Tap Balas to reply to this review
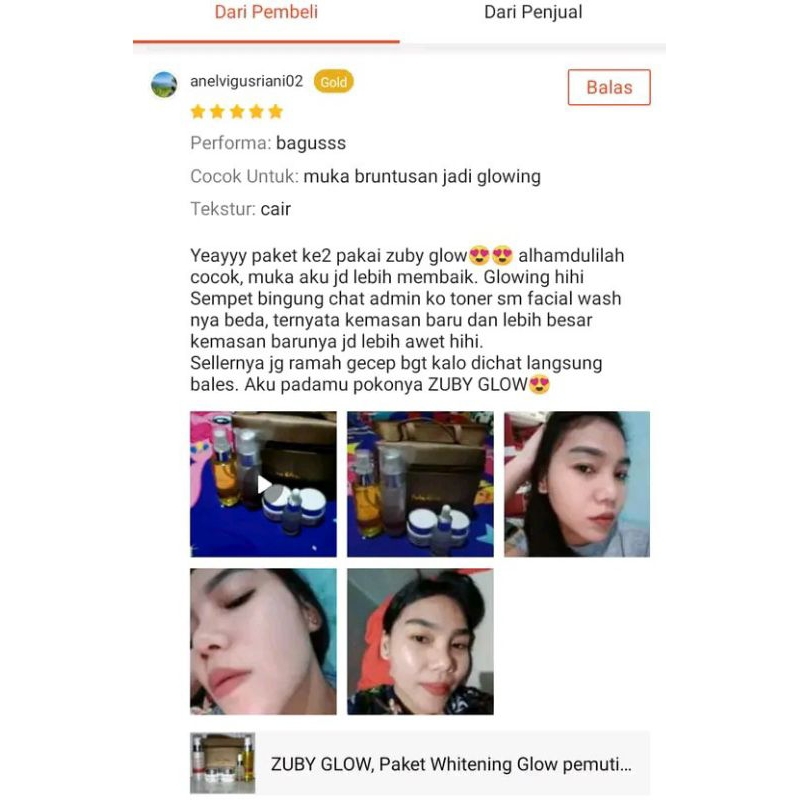 click(x=609, y=87)
